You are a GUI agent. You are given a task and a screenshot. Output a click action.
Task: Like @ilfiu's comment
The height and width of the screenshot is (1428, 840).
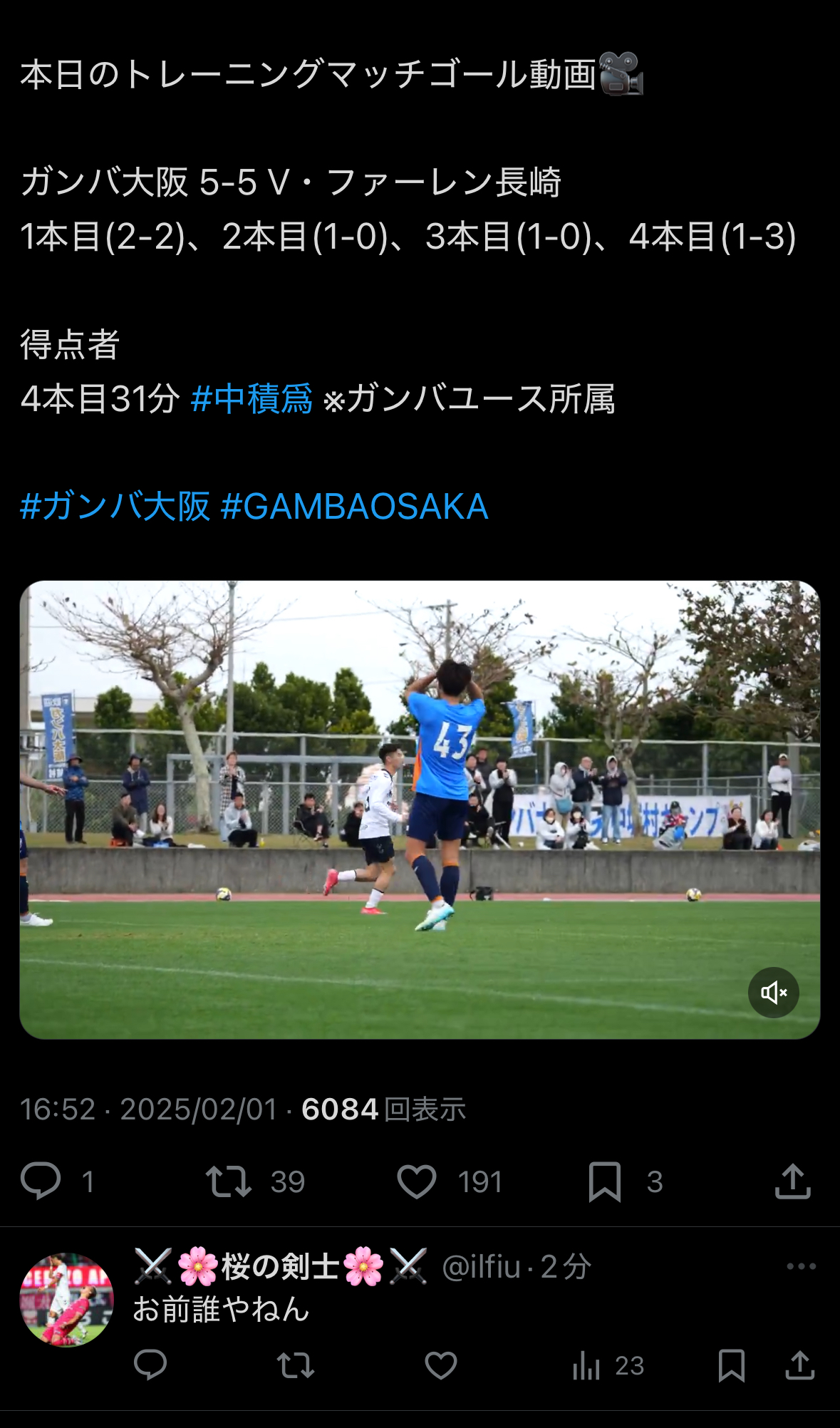click(x=441, y=1365)
